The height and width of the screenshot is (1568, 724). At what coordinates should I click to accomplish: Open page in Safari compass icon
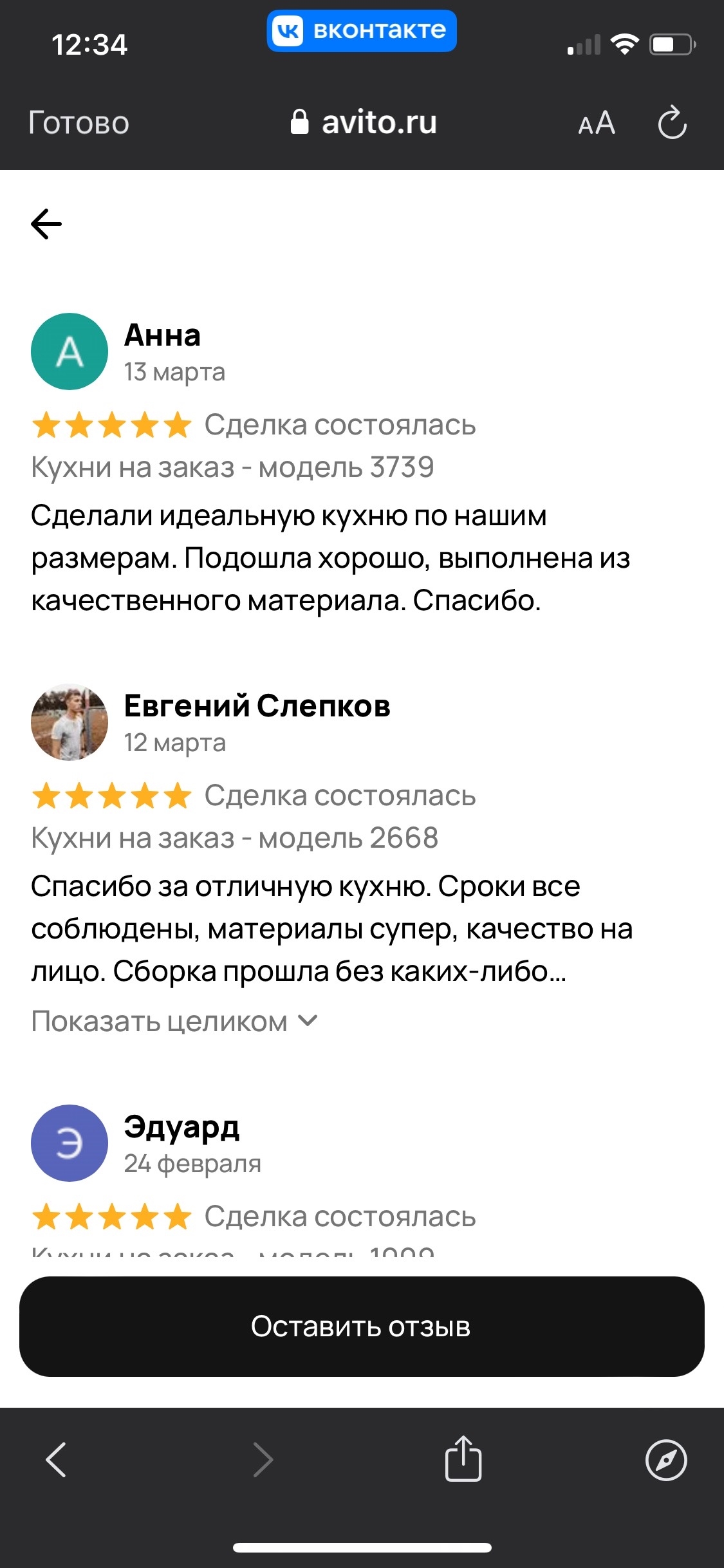coord(666,1459)
